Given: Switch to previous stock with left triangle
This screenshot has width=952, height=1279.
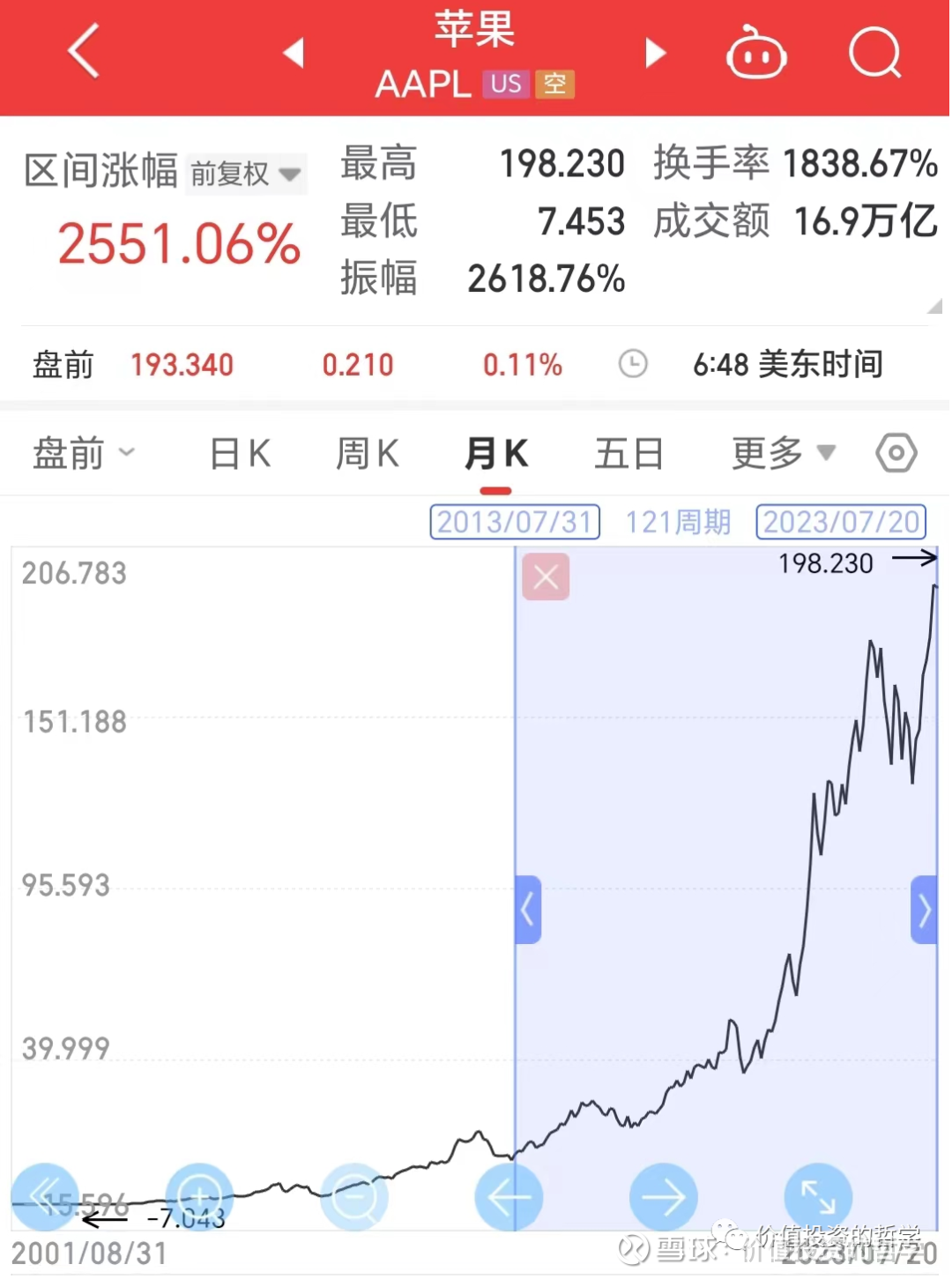Looking at the screenshot, I should pos(294,51).
